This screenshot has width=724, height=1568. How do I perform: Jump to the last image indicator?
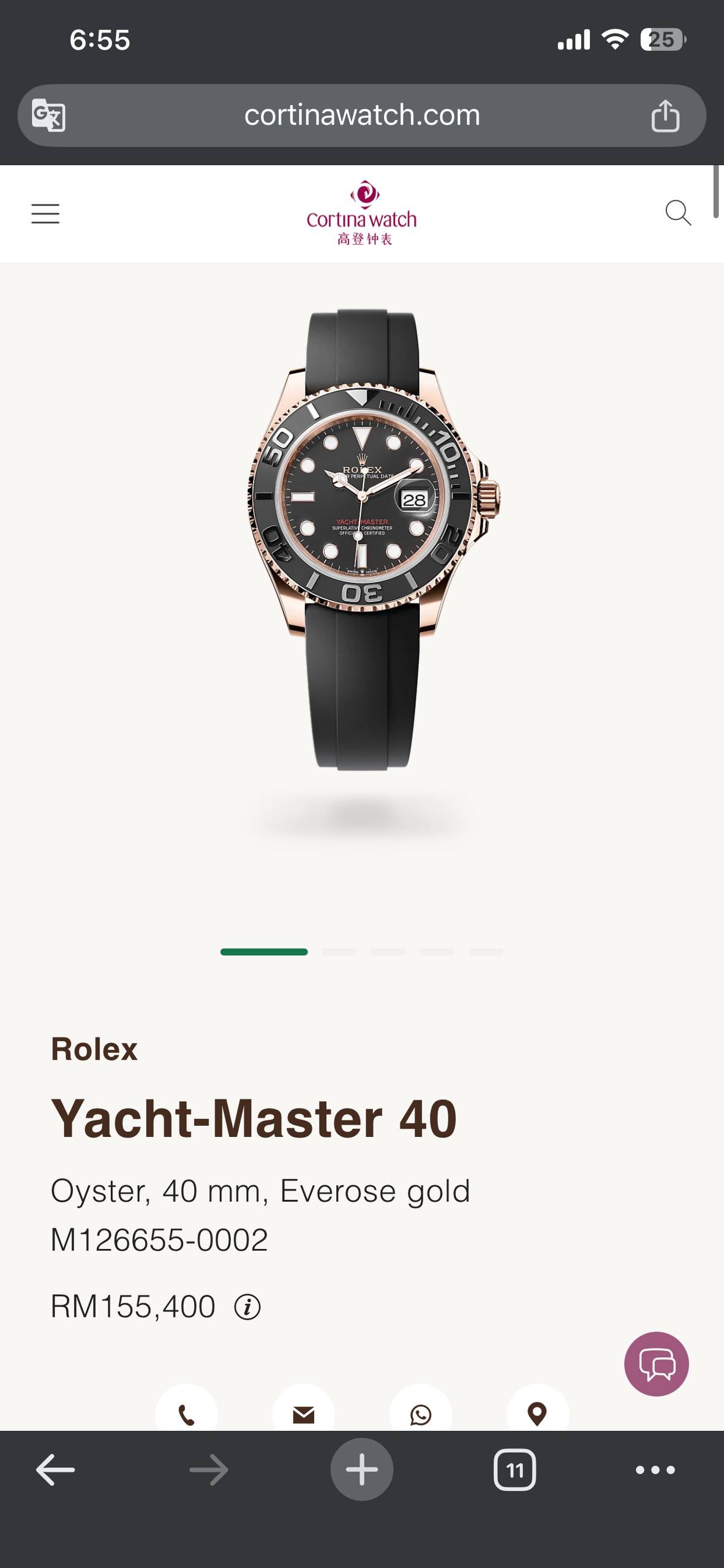pyautogui.click(x=486, y=952)
